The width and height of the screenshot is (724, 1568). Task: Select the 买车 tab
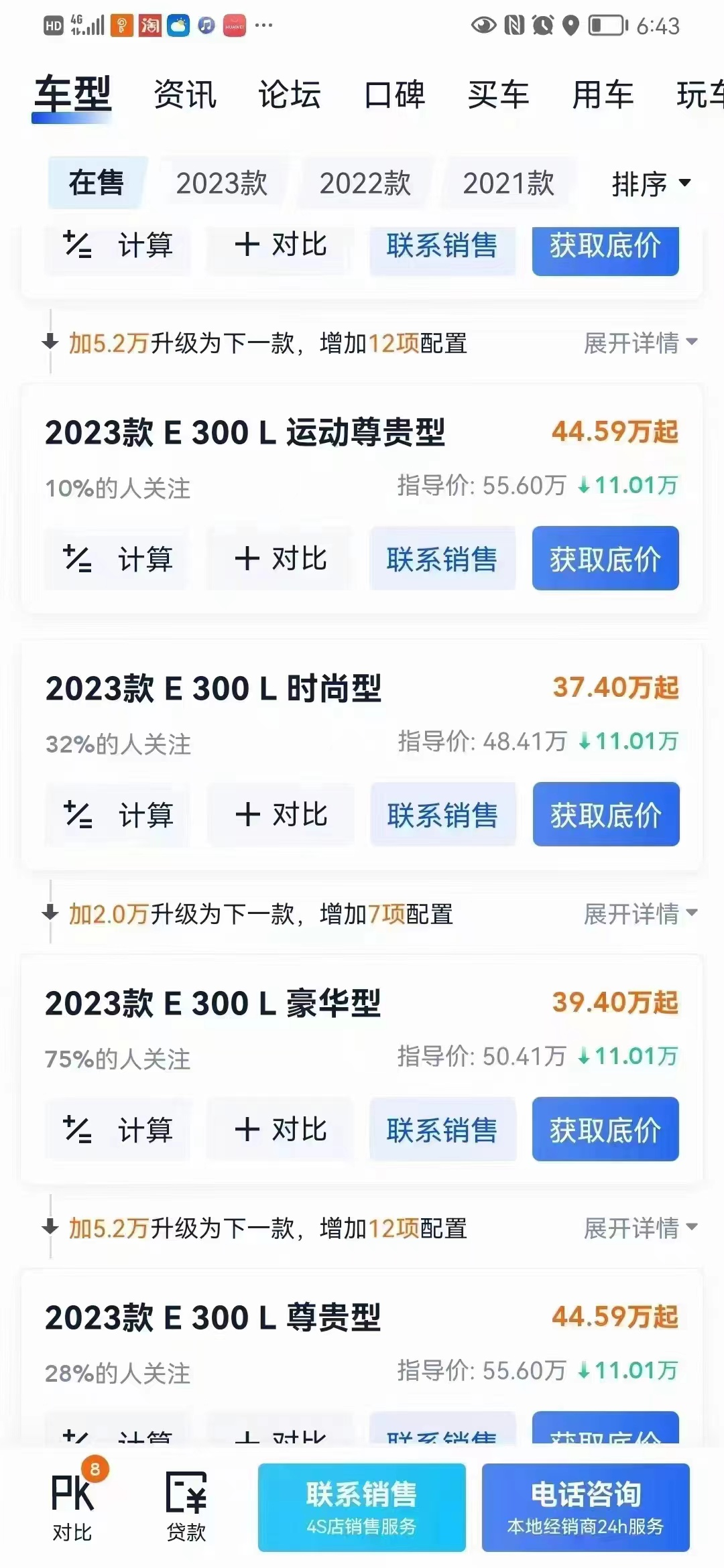499,94
